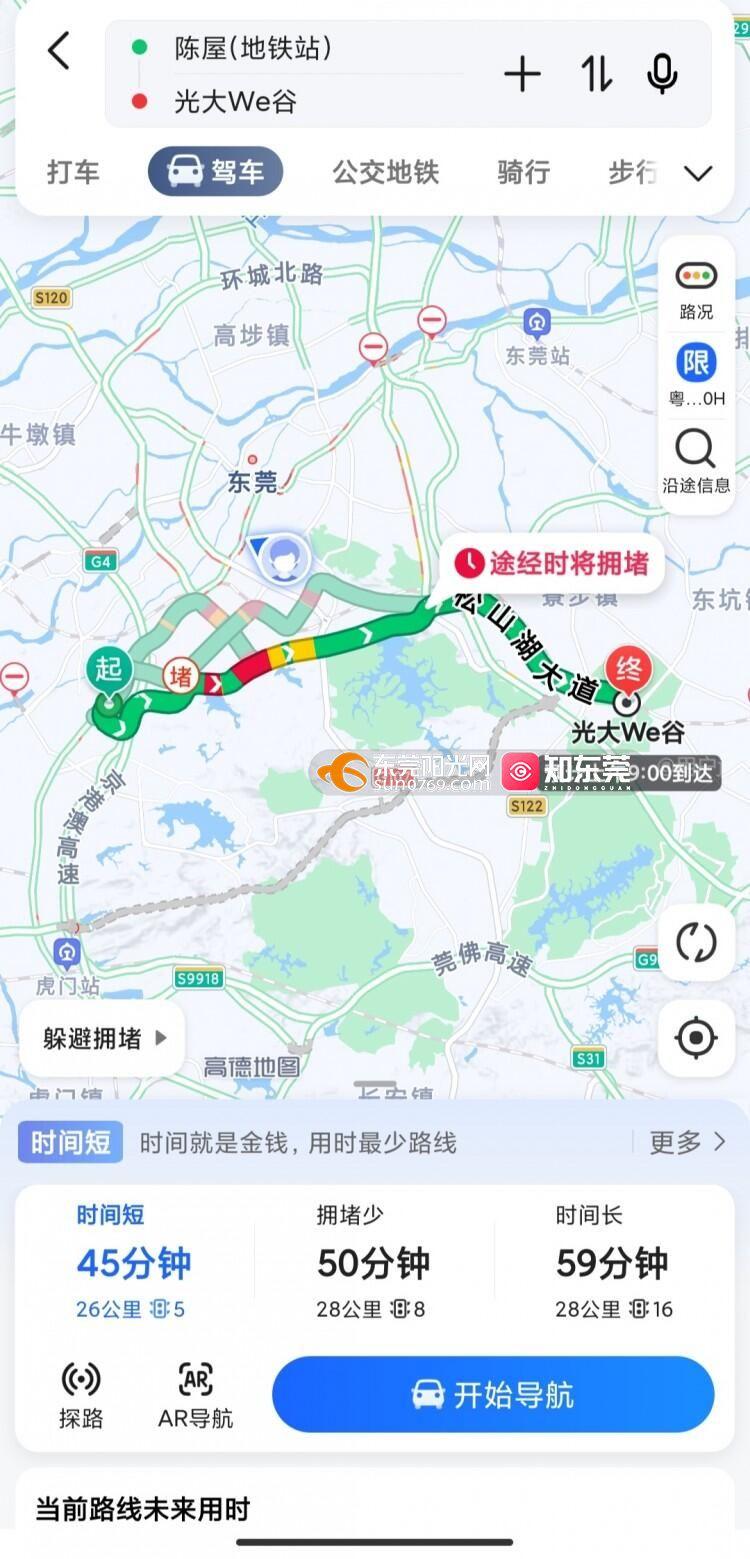The width and height of the screenshot is (750, 1559).
Task: Start navigation with 开始导航
Action: point(493,1394)
